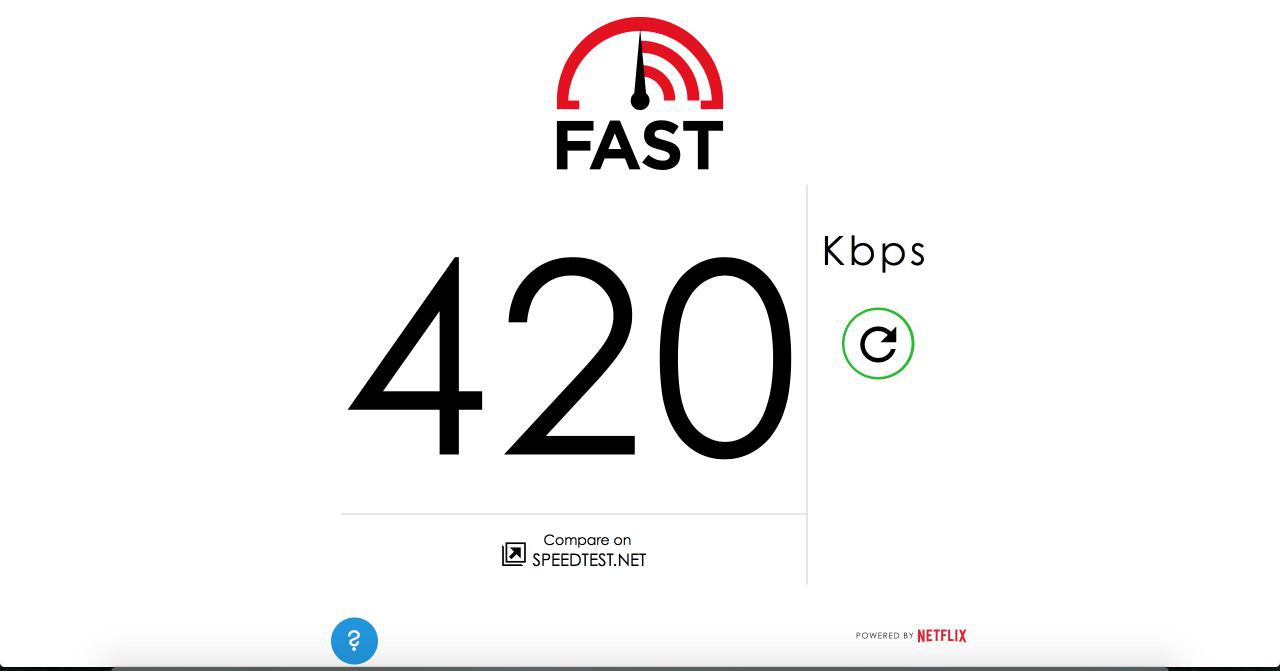Open Compare on SPEEDTEST.NET link
Screen dimensions: 1280x671
click(x=575, y=551)
